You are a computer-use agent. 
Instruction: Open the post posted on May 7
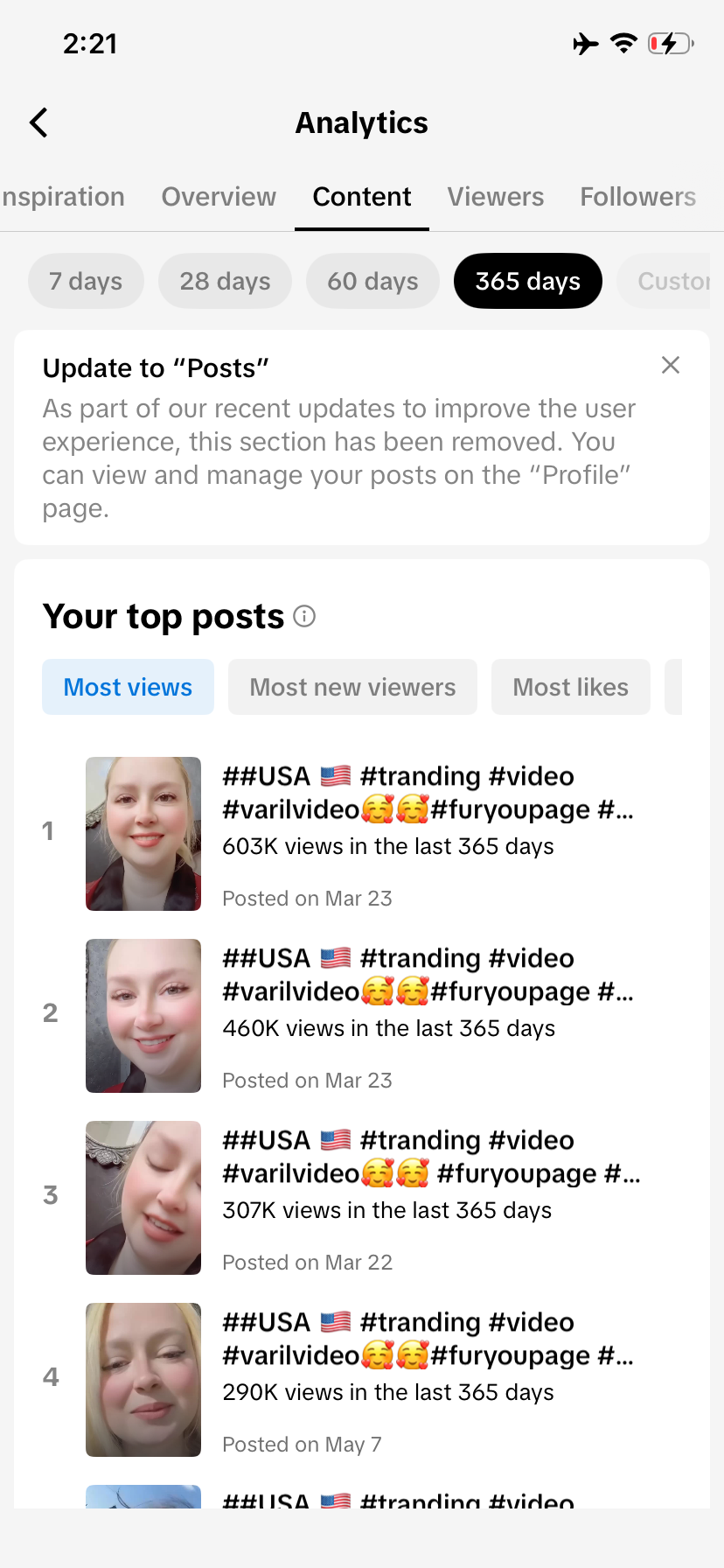pos(362,1380)
